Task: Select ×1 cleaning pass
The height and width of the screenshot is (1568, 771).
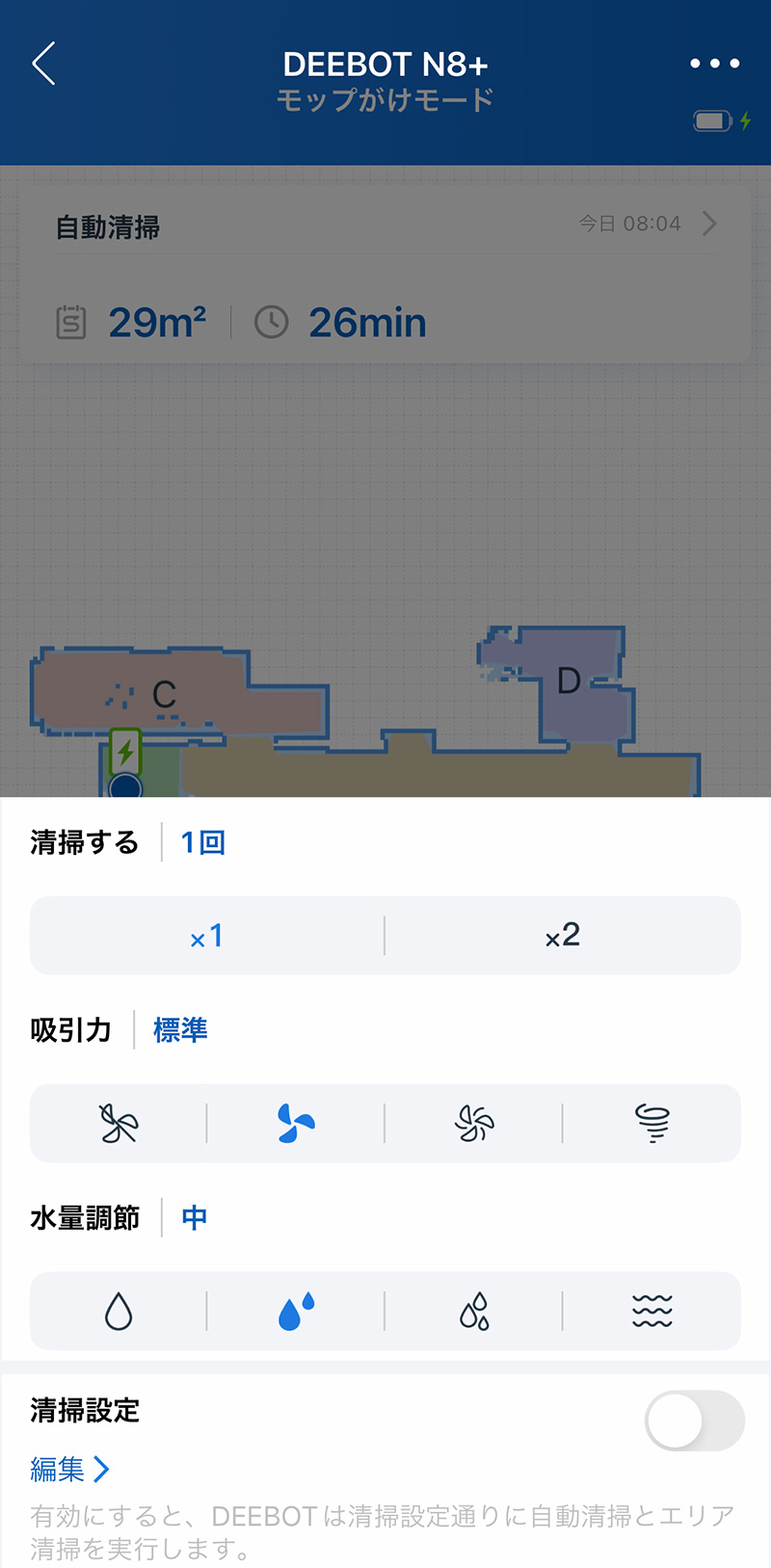Action: (206, 936)
